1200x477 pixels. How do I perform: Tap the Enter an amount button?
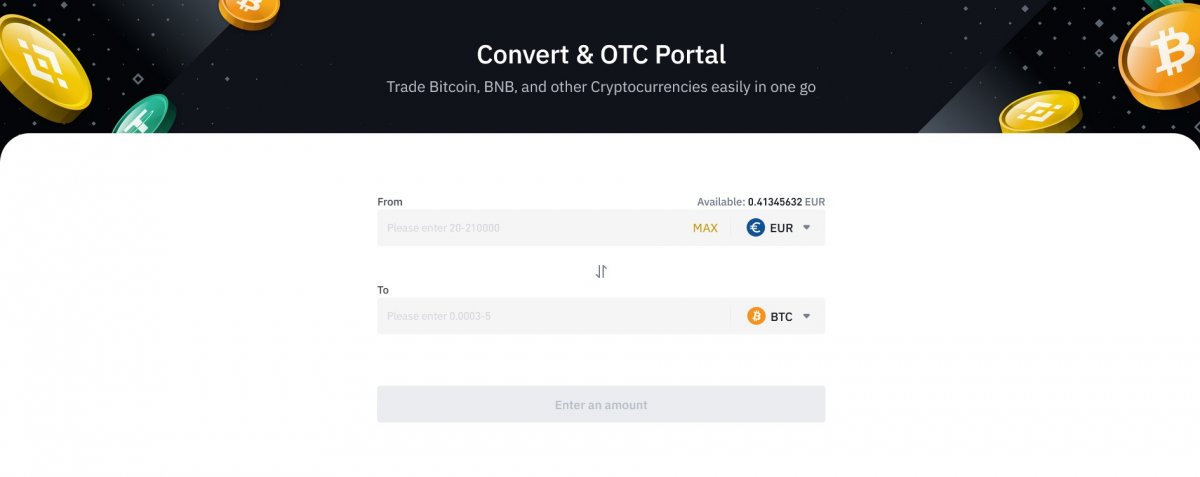click(x=601, y=405)
